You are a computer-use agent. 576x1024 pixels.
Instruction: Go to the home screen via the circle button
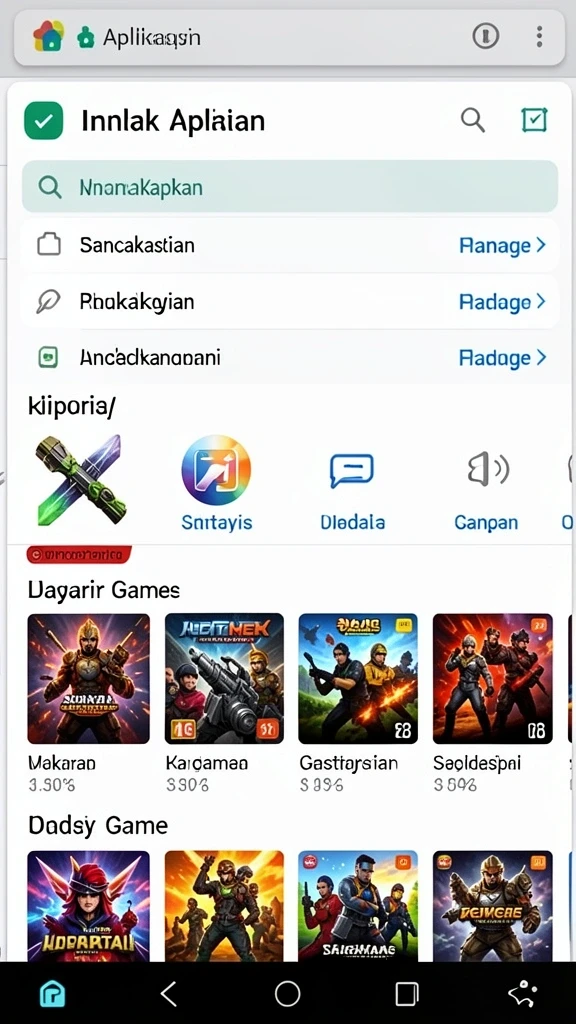(x=287, y=994)
